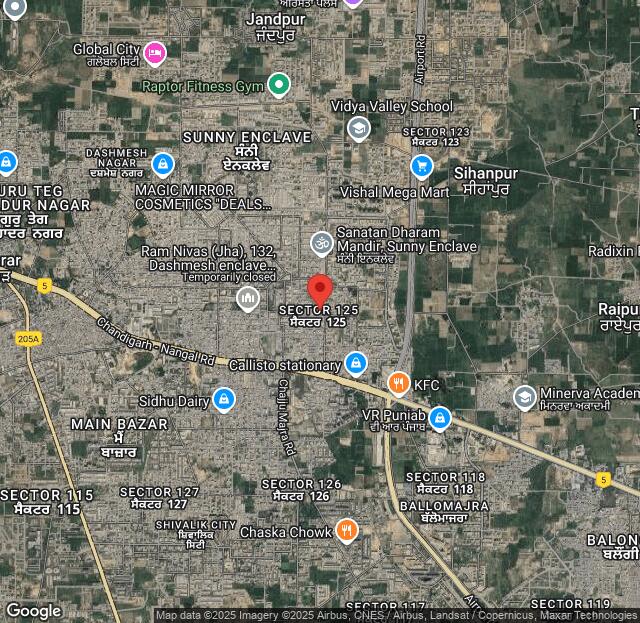
Task: Open the Sidhu Dairy marker
Action: click(224, 401)
